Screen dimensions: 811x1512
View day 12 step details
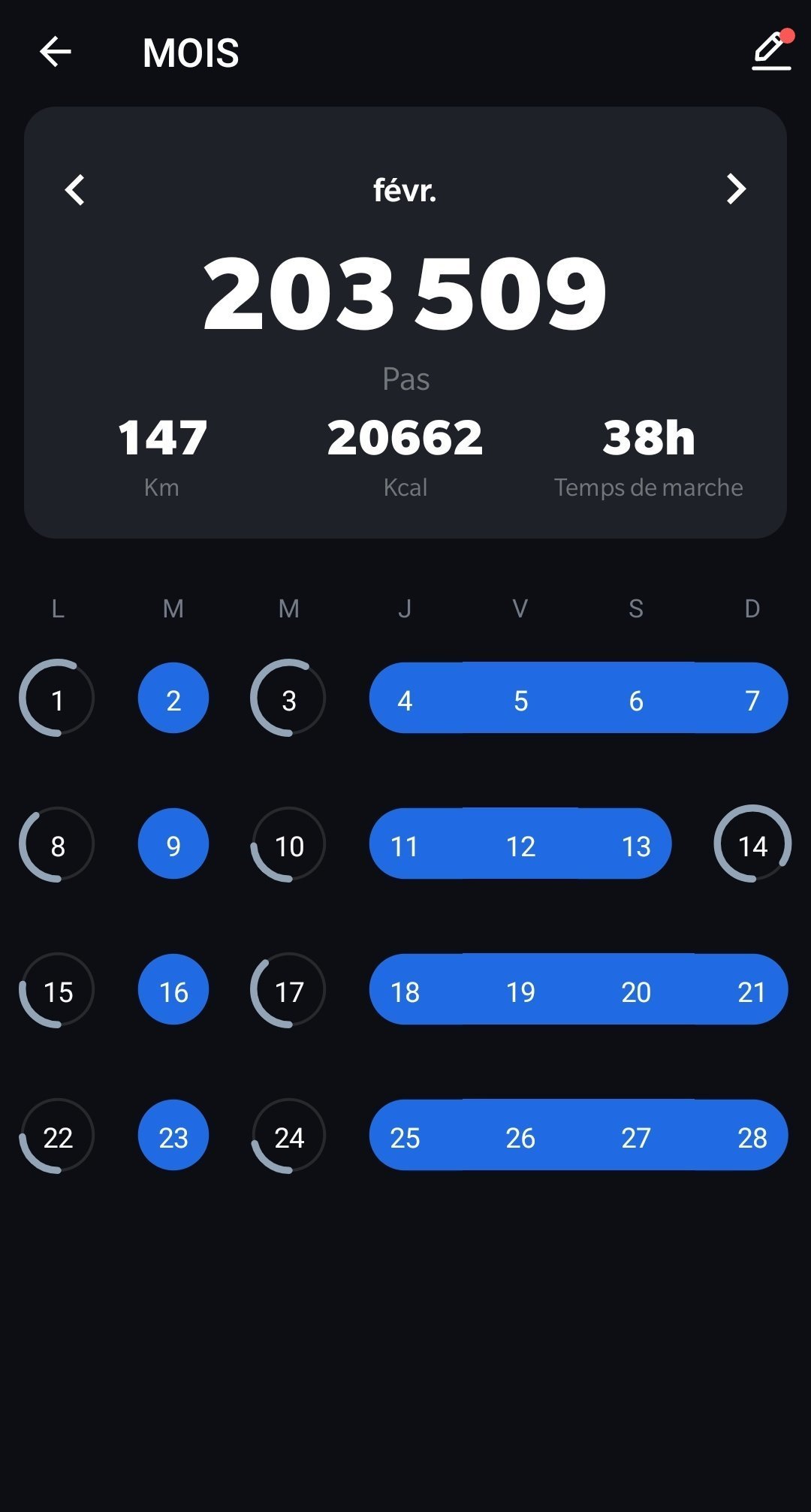tap(520, 844)
